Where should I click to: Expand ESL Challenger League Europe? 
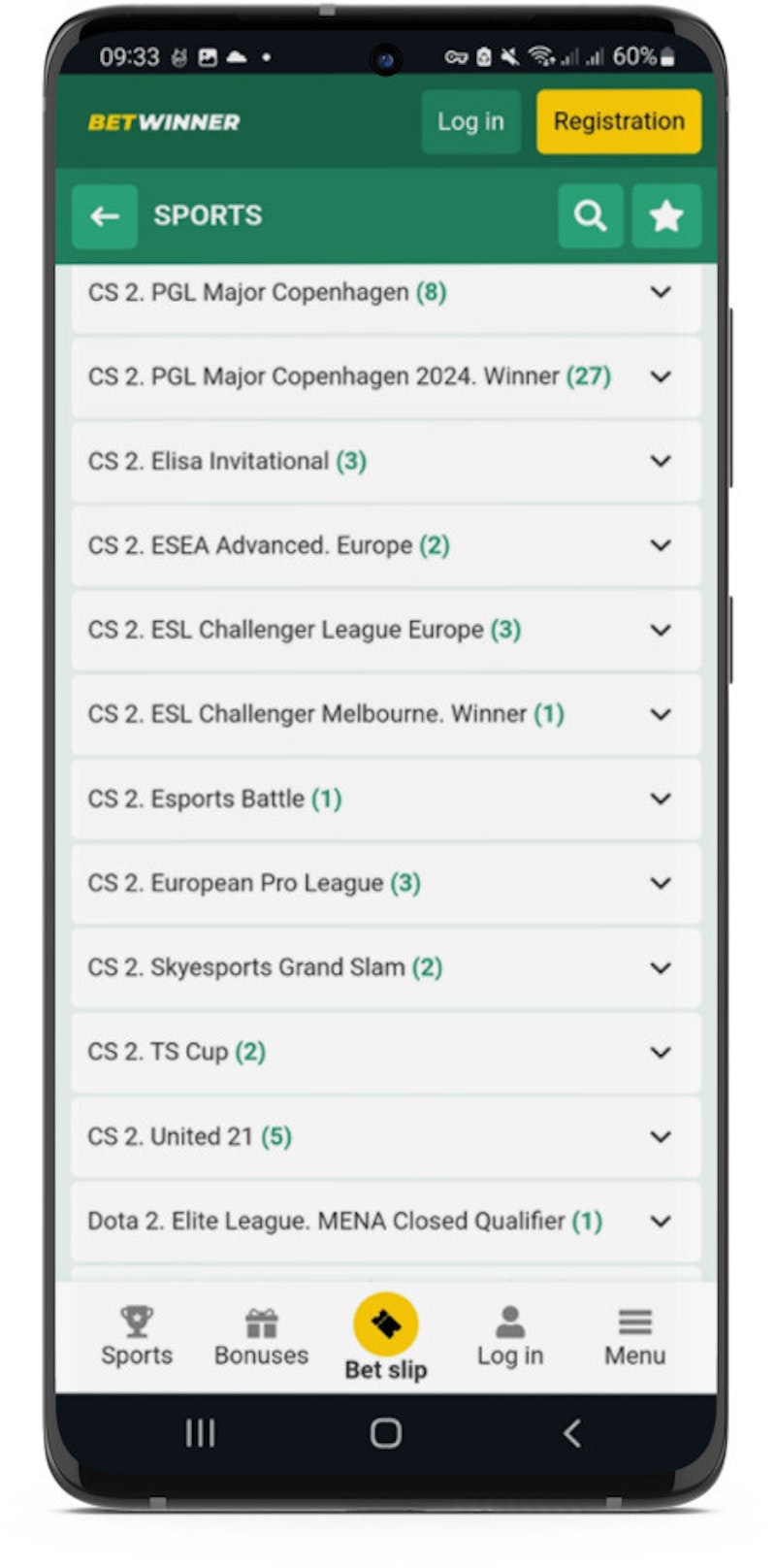pyautogui.click(x=385, y=630)
